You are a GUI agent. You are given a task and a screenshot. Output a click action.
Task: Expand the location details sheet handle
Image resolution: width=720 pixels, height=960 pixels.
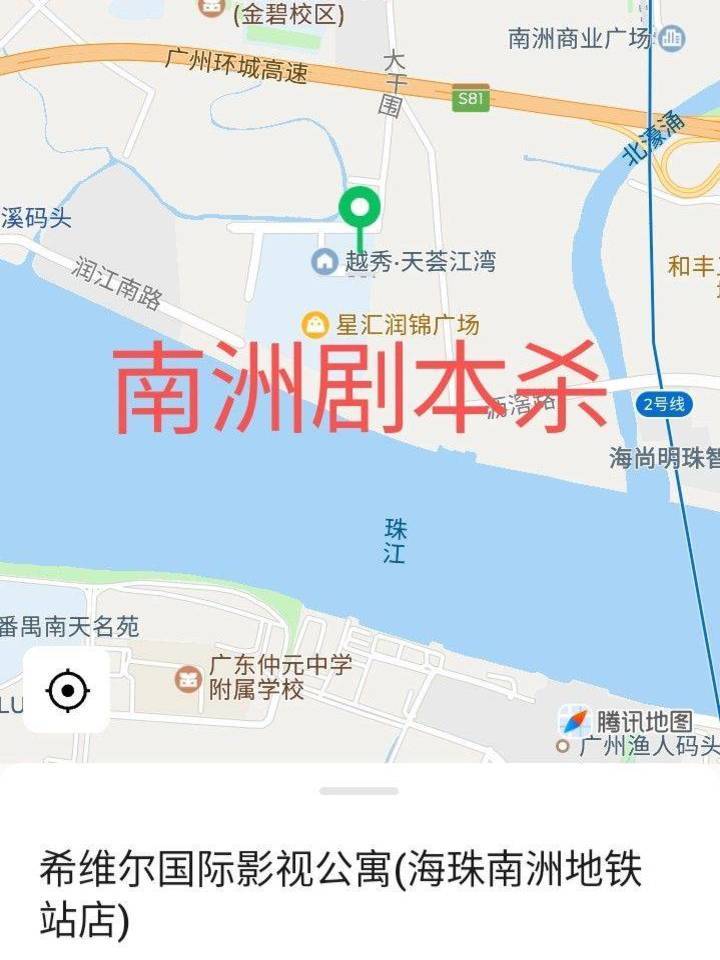coord(359,790)
